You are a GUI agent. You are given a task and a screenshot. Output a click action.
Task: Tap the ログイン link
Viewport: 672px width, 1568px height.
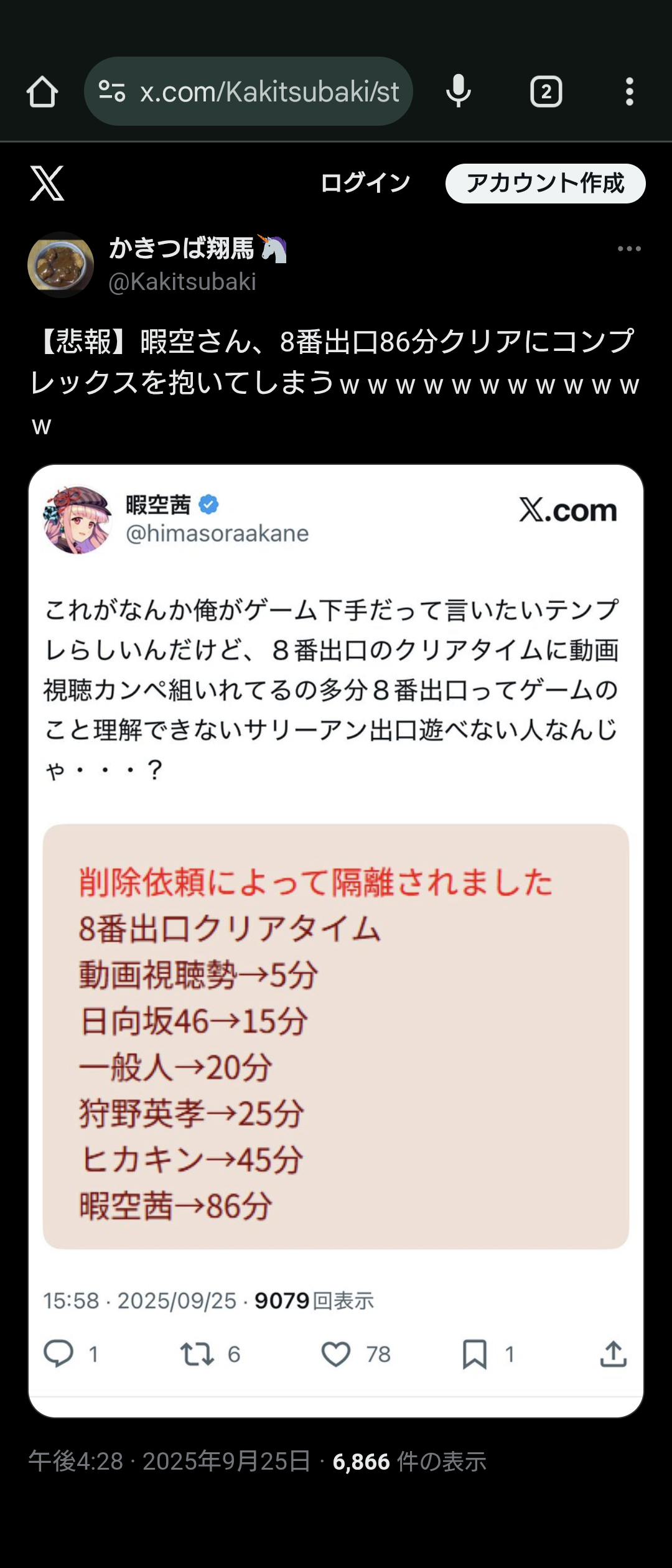coord(365,184)
